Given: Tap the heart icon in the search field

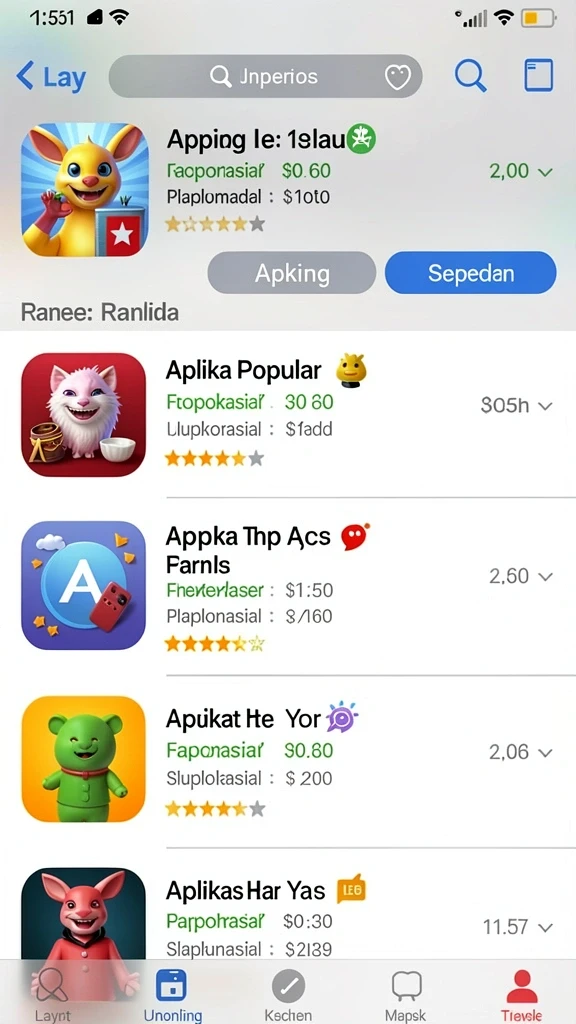Looking at the screenshot, I should pos(397,77).
